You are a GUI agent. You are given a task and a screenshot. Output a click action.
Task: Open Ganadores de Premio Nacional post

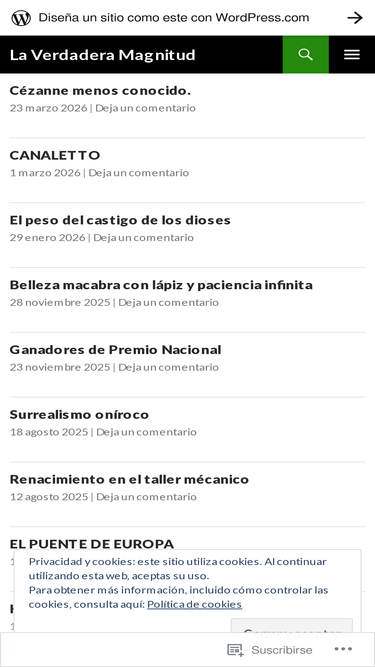pos(115,350)
